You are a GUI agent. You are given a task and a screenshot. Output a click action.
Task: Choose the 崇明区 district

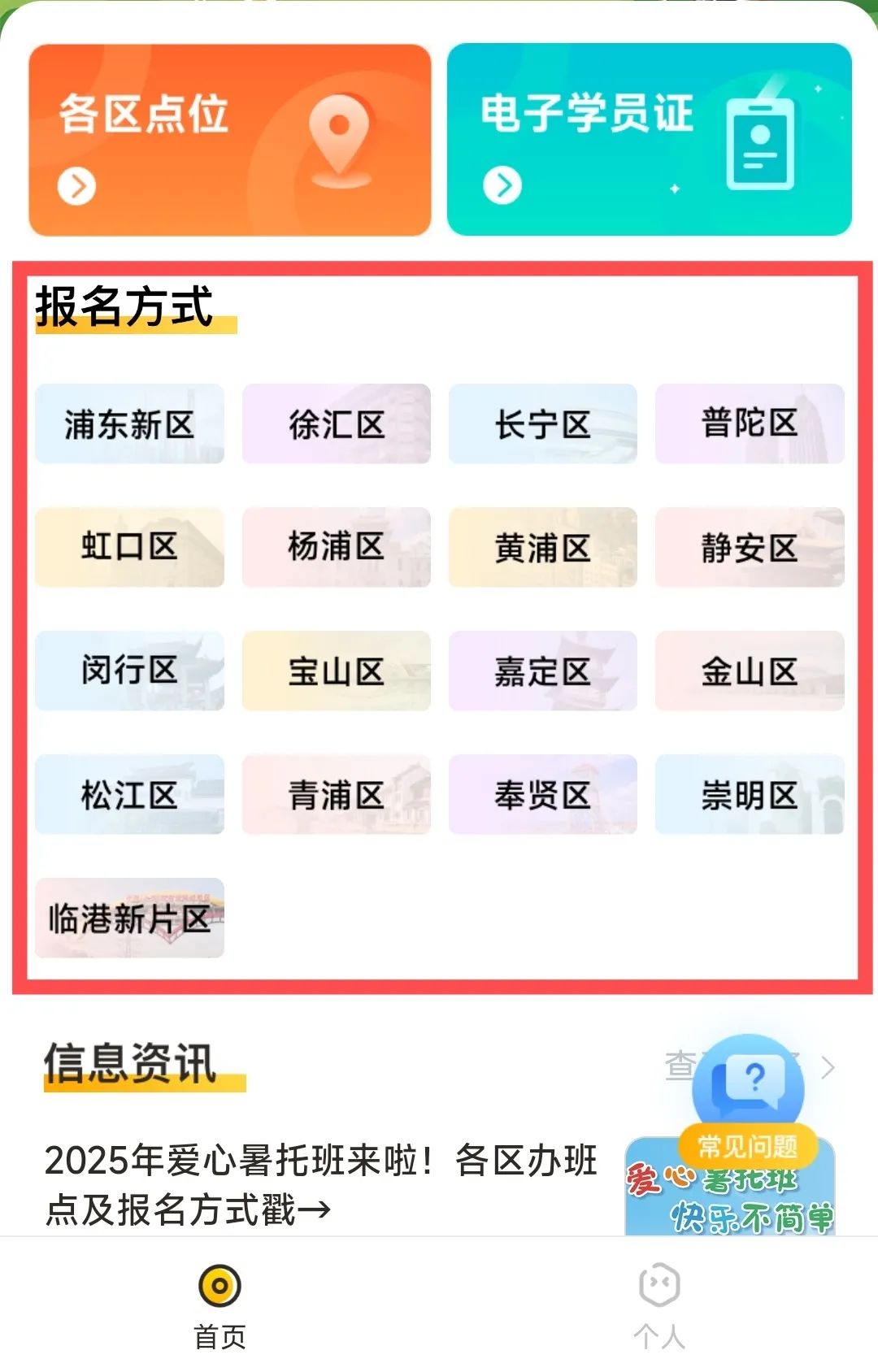pos(749,795)
